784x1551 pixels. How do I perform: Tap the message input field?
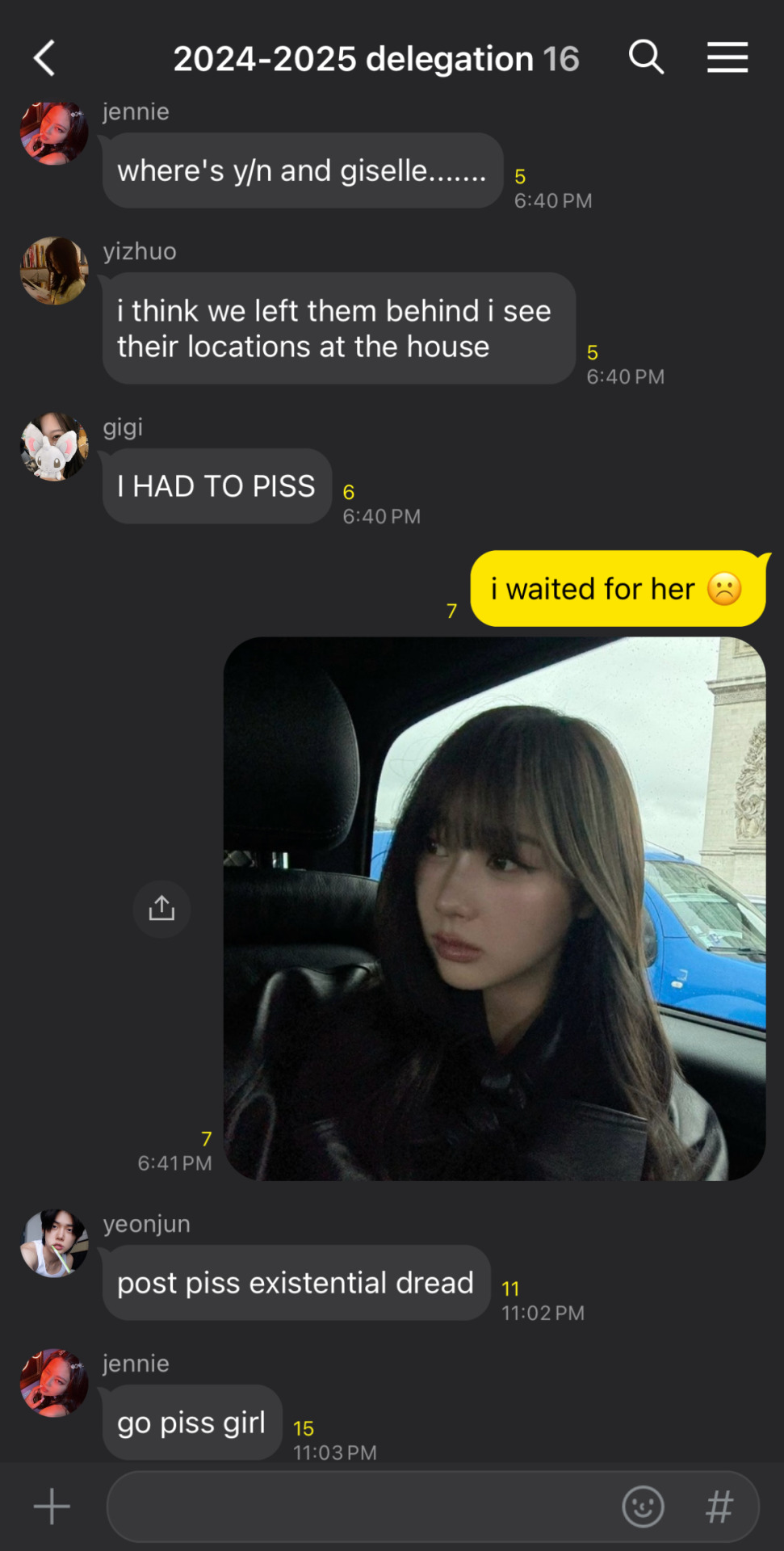363,1507
